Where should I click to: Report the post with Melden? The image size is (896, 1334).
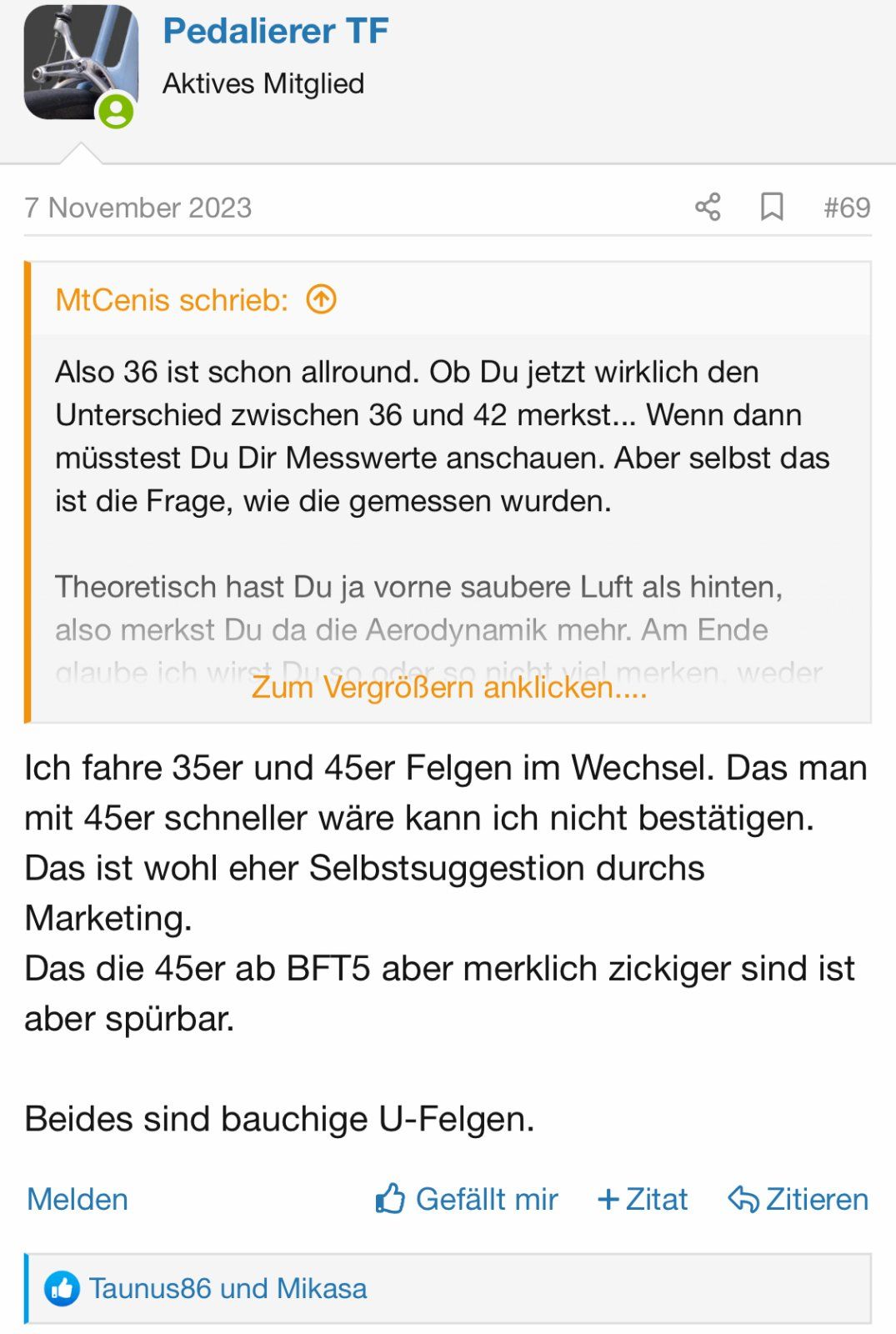tap(78, 1199)
